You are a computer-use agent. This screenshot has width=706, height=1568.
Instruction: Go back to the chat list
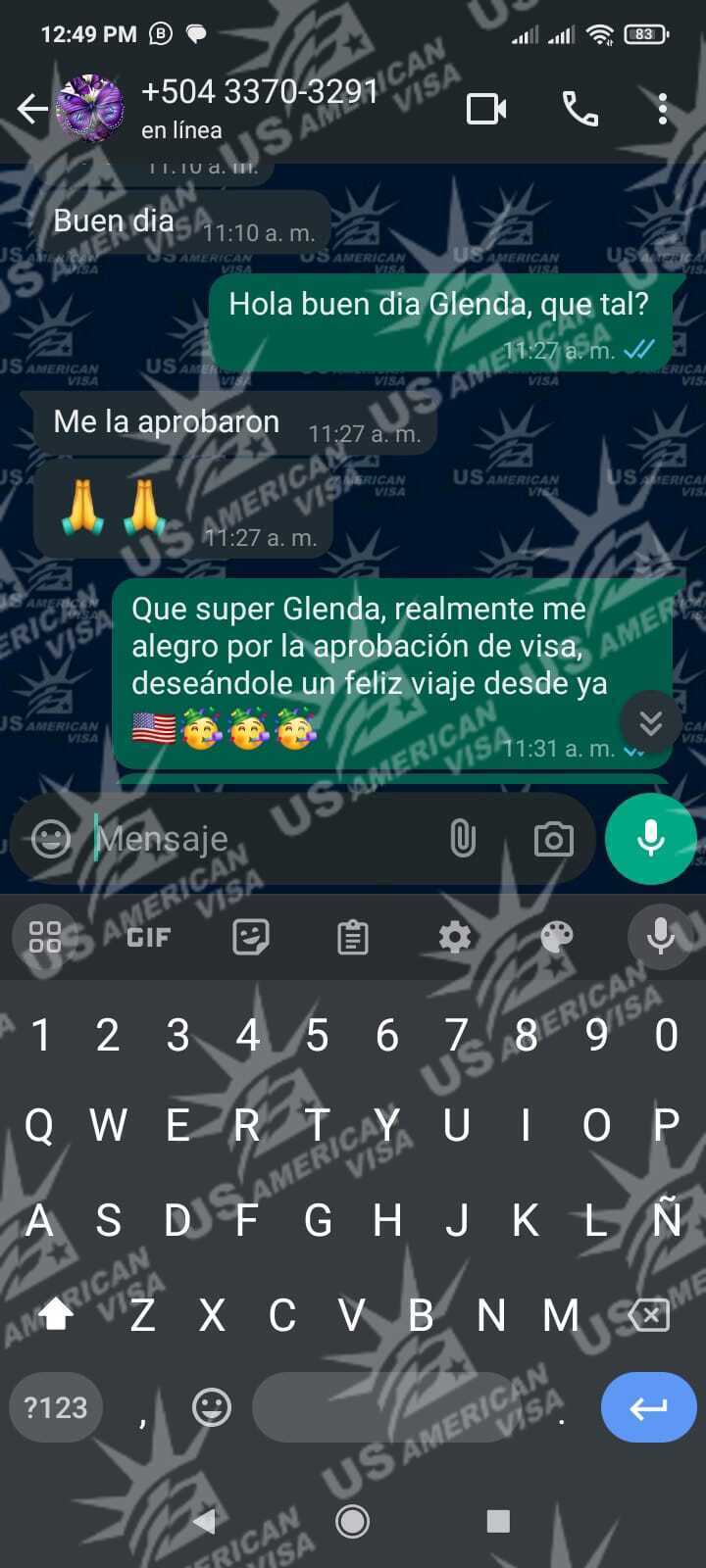pos(32,109)
